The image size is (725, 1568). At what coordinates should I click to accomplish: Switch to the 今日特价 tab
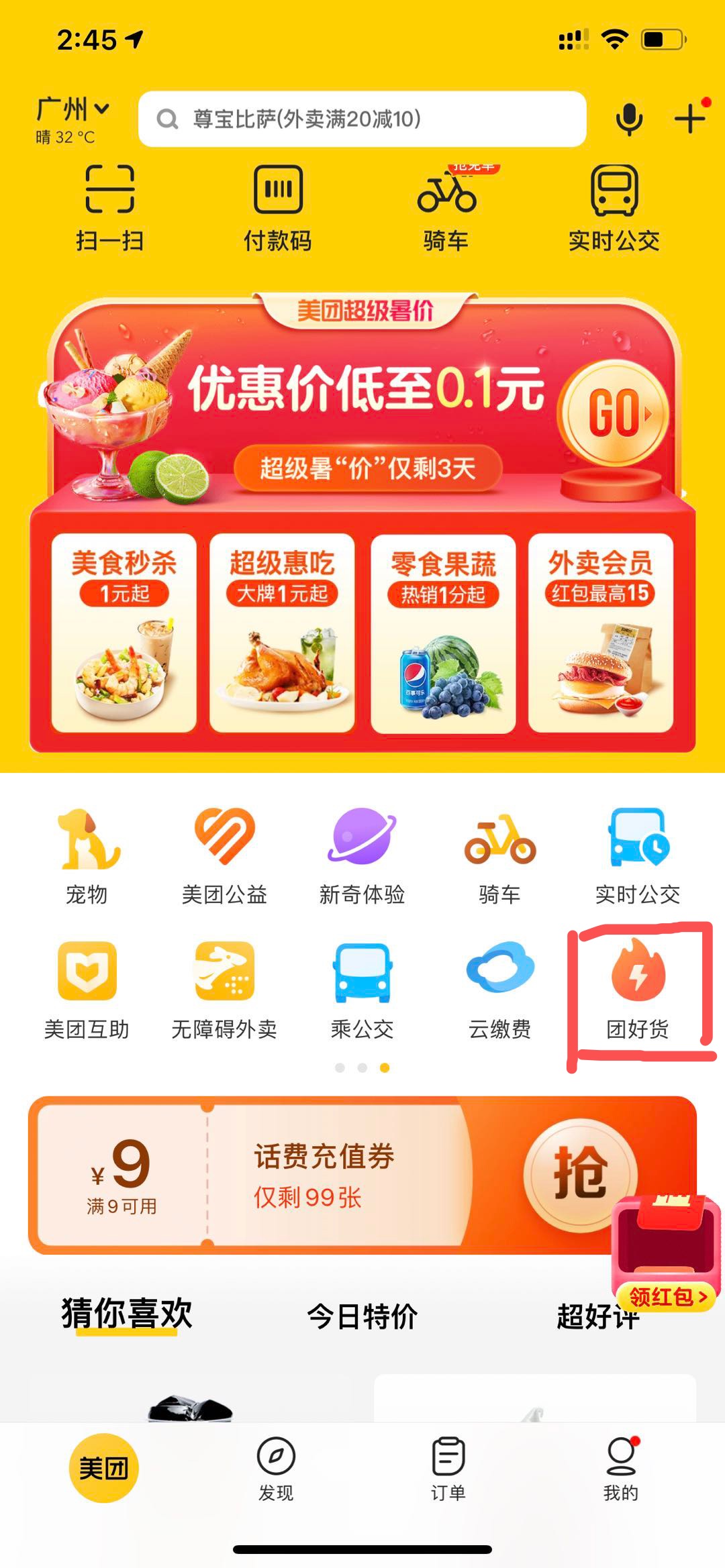tap(362, 1316)
